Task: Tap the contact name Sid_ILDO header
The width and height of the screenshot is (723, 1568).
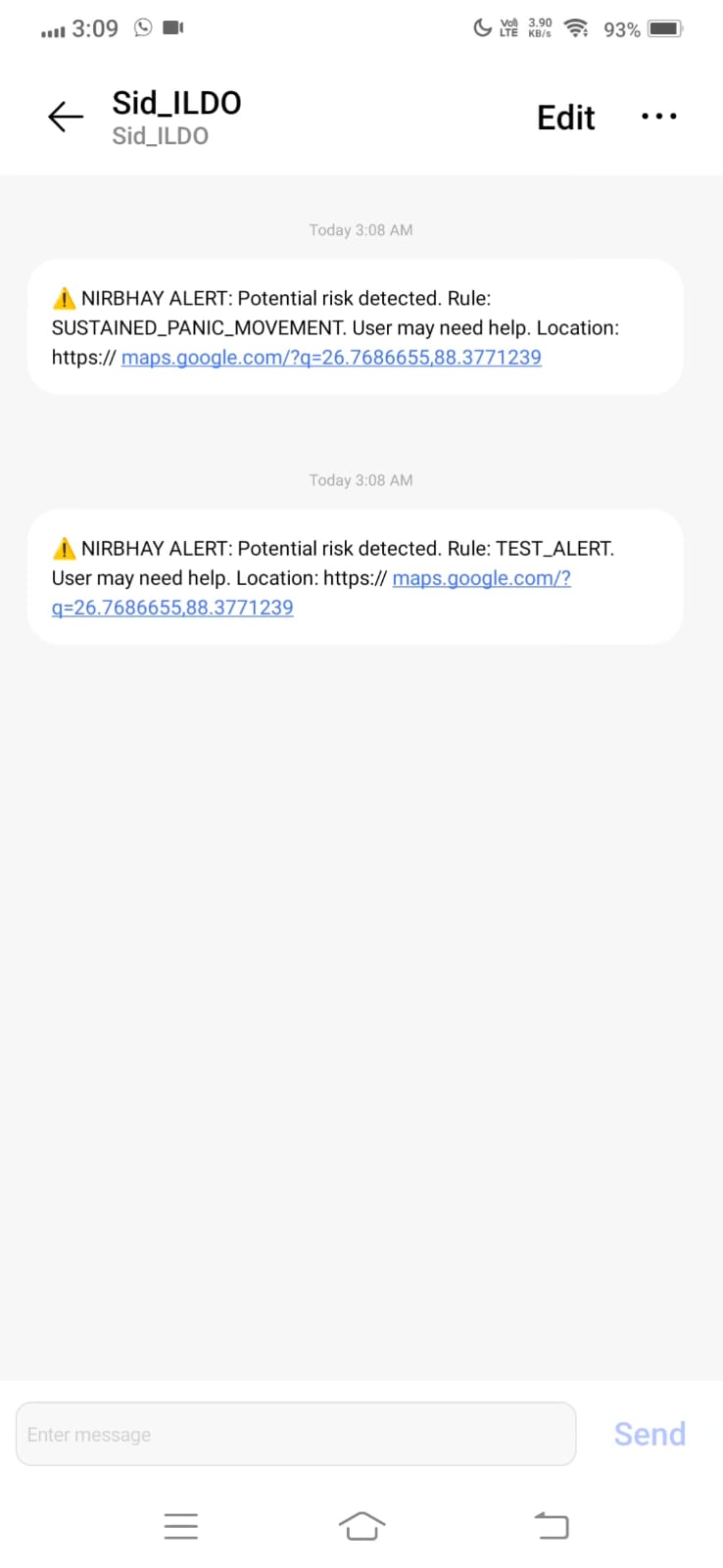Action: coord(176,102)
